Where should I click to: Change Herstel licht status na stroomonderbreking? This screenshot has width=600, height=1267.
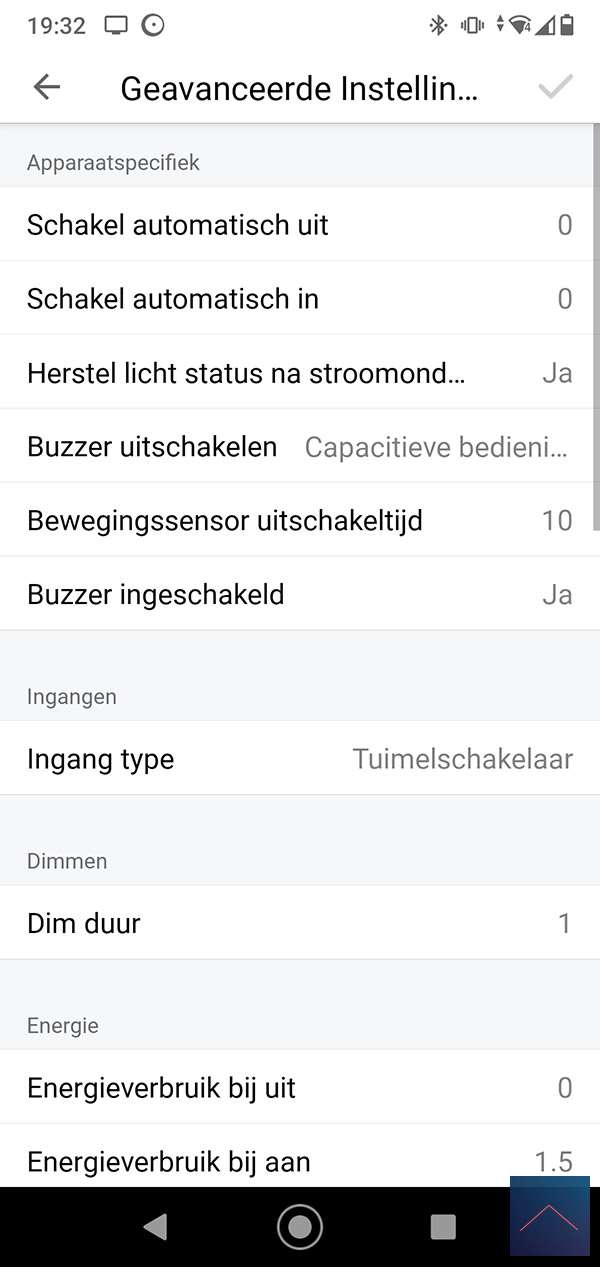(x=299, y=373)
